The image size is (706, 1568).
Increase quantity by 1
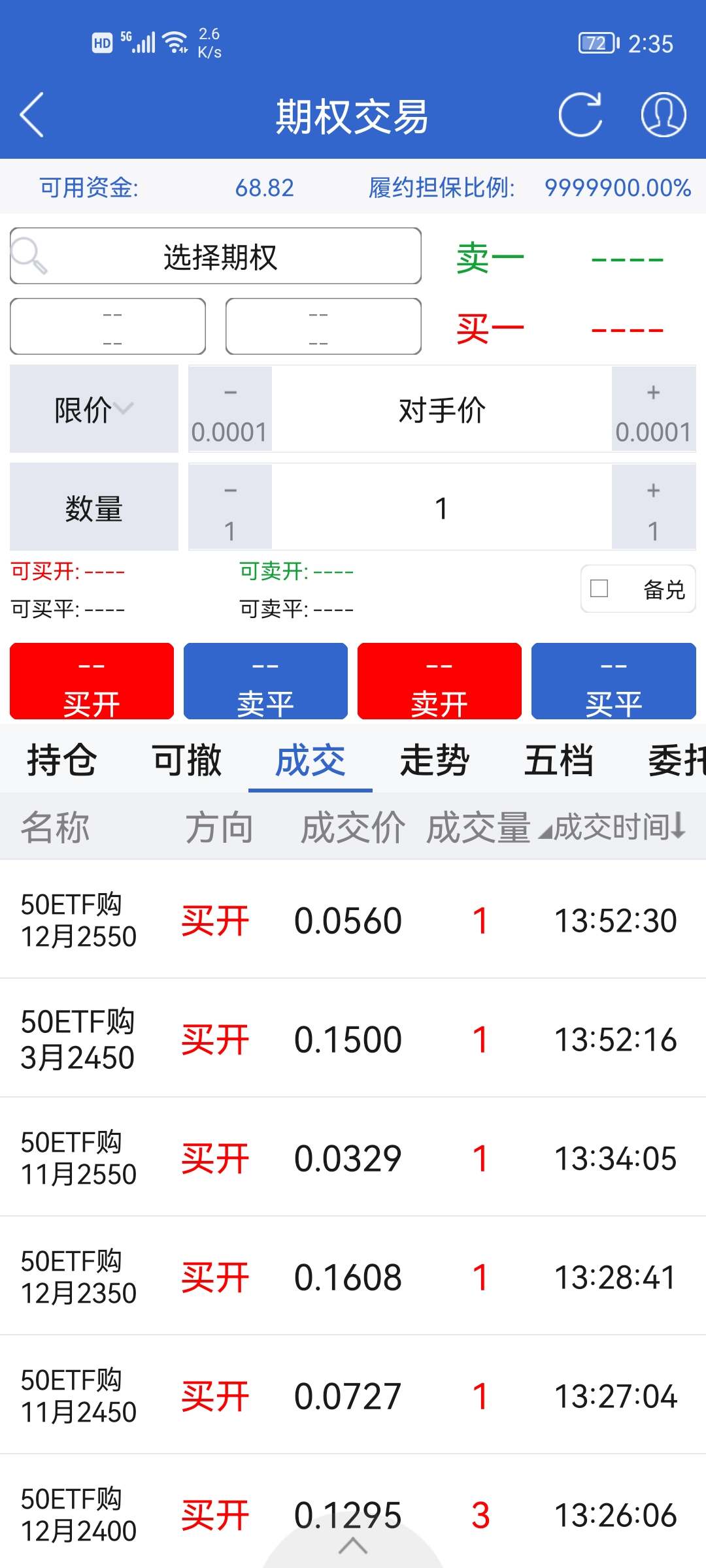(x=653, y=508)
